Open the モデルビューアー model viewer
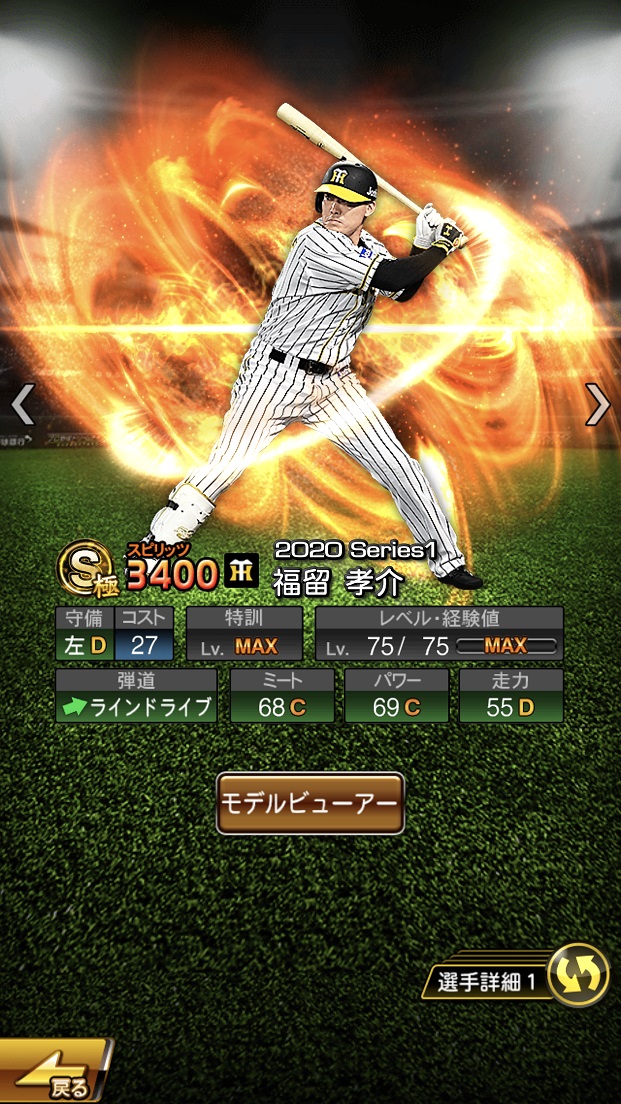621x1104 pixels. [310, 803]
